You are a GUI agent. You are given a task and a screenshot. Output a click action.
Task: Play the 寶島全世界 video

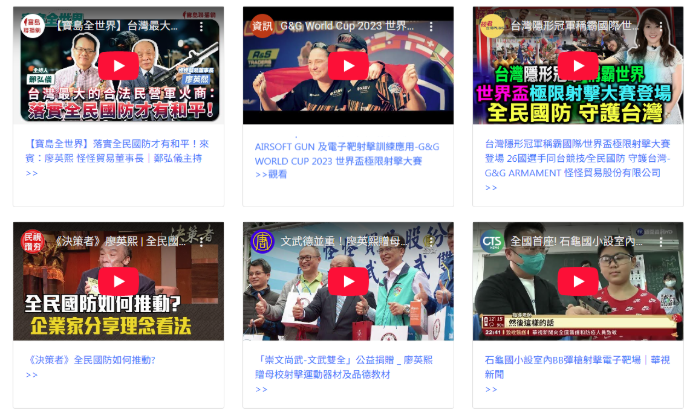(118, 66)
